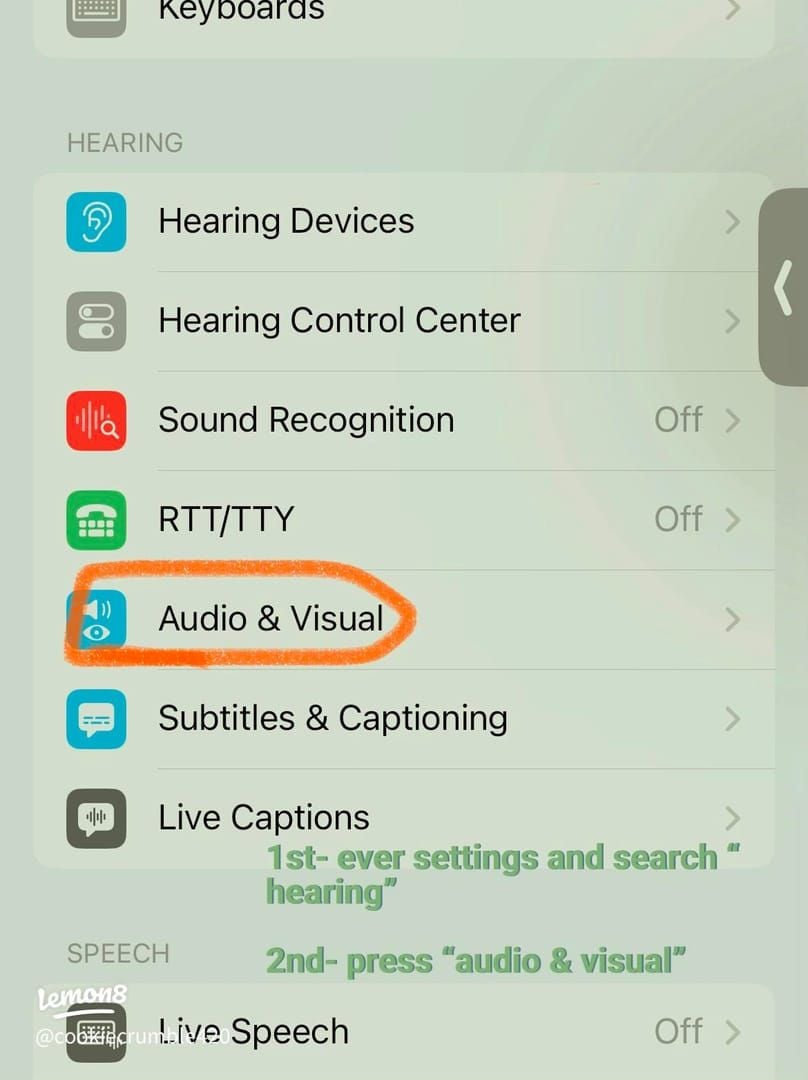
Task: Open Live Speech settings
Action: pos(400,1031)
